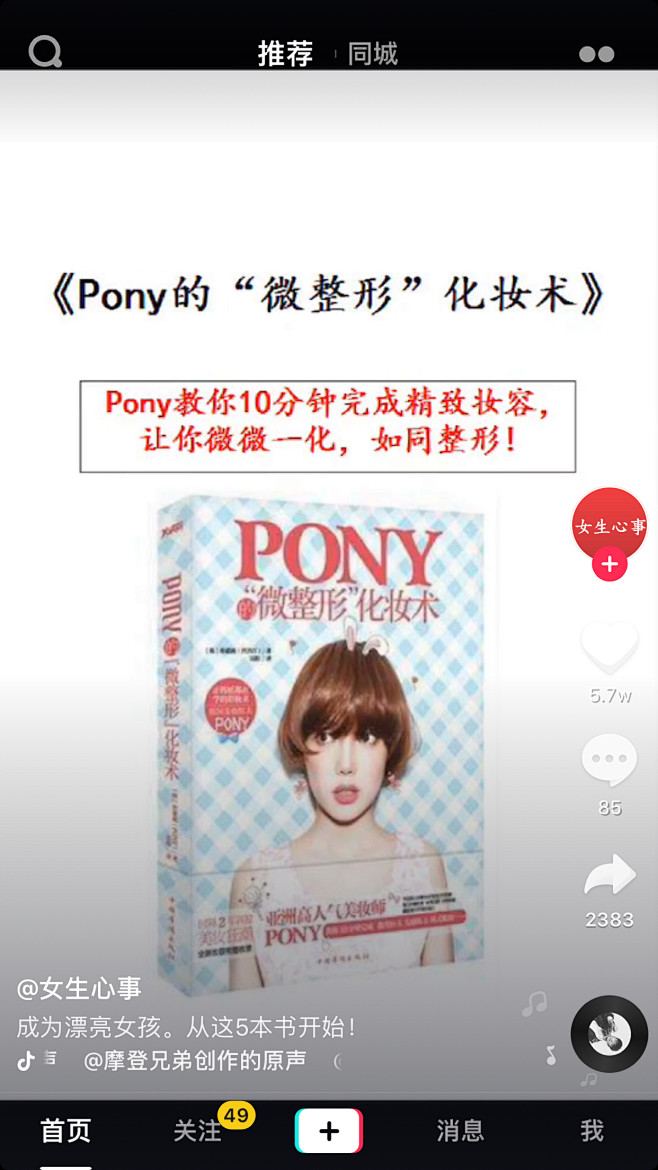
Task: Switch to the 同城 tab
Action: click(372, 54)
